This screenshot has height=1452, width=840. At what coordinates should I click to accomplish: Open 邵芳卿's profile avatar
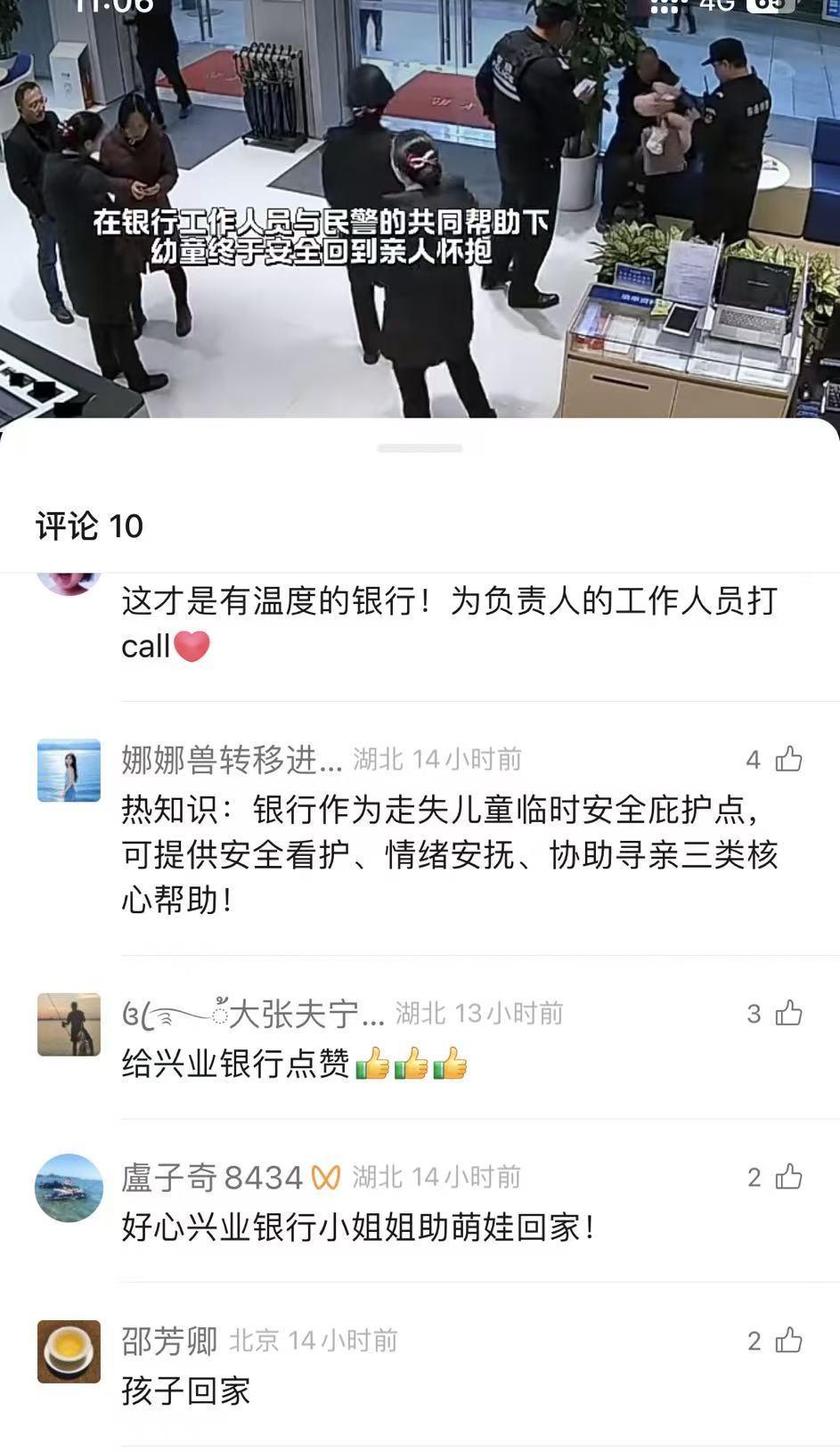coord(69,1351)
